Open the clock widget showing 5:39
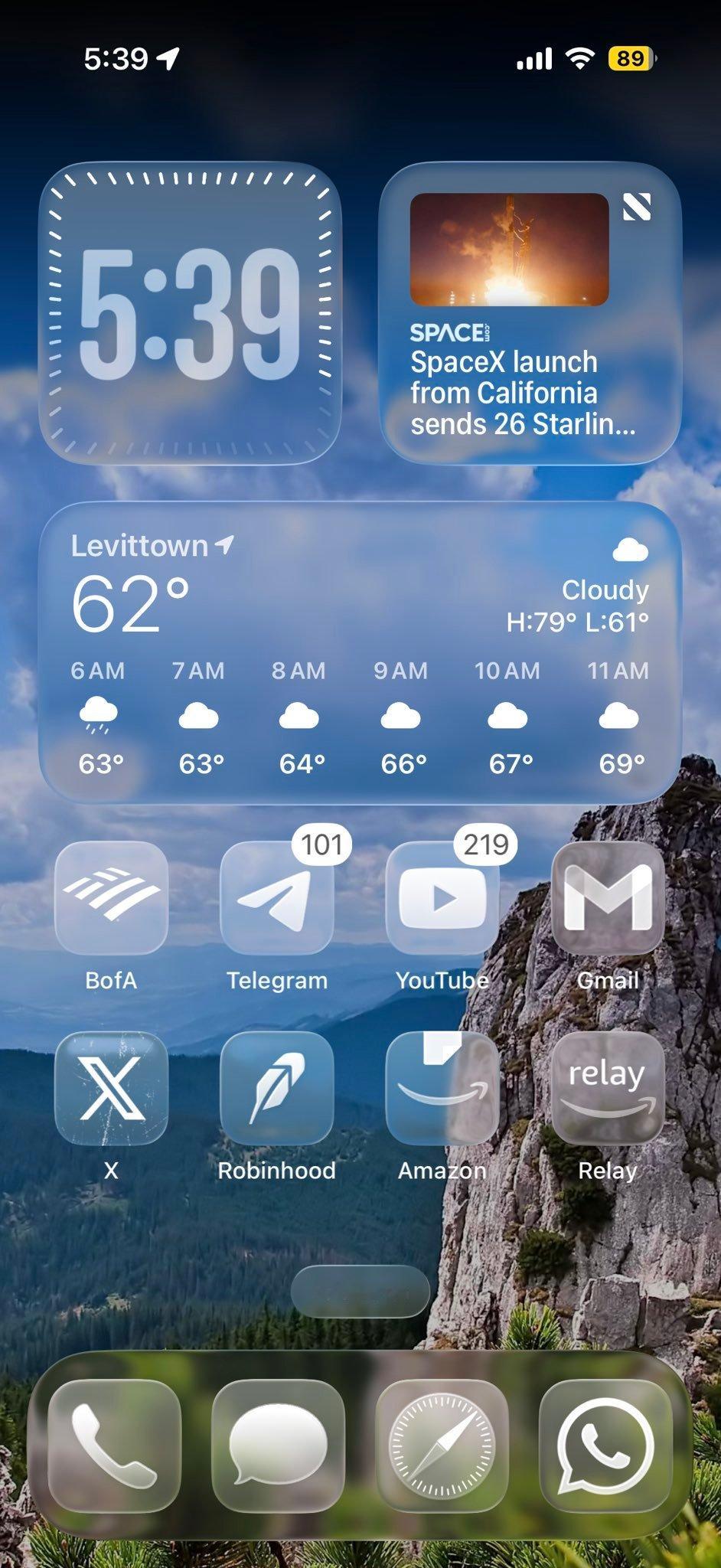The height and width of the screenshot is (1568, 721). tap(189, 313)
